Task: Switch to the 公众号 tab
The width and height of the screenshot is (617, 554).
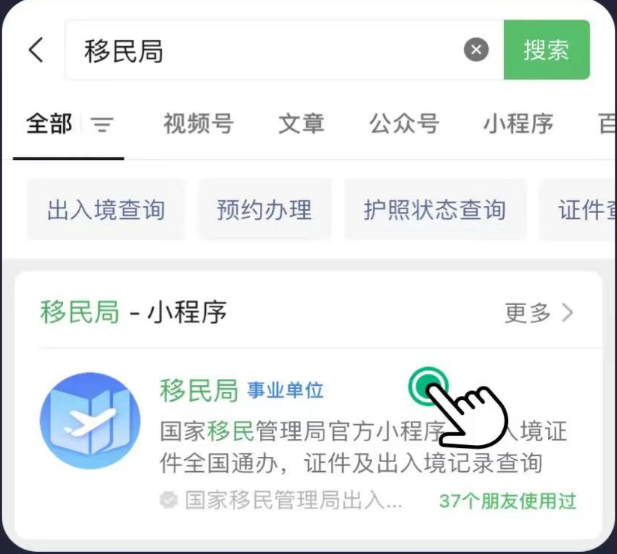Action: point(403,124)
